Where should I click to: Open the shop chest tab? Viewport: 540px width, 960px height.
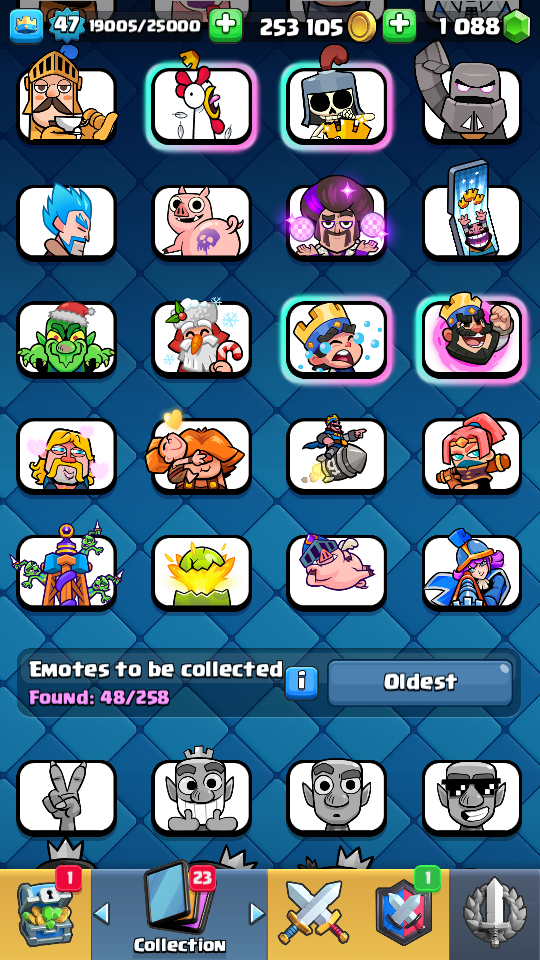pyautogui.click(x=45, y=914)
